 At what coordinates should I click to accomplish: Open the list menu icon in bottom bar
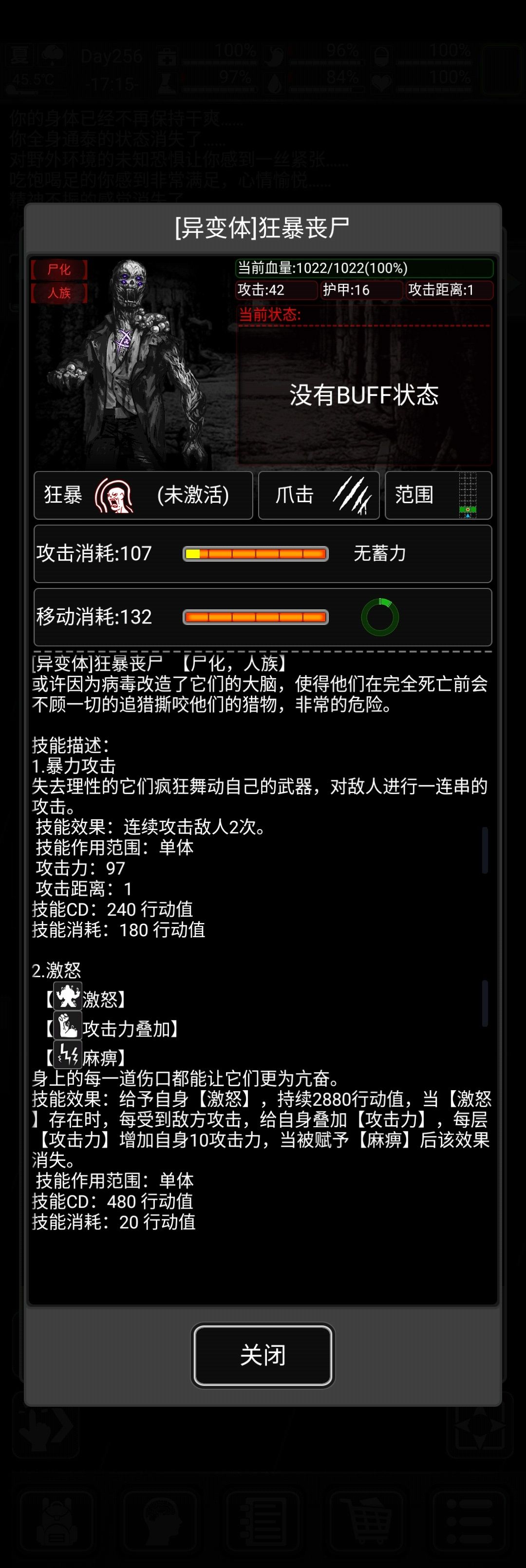click(468, 1520)
